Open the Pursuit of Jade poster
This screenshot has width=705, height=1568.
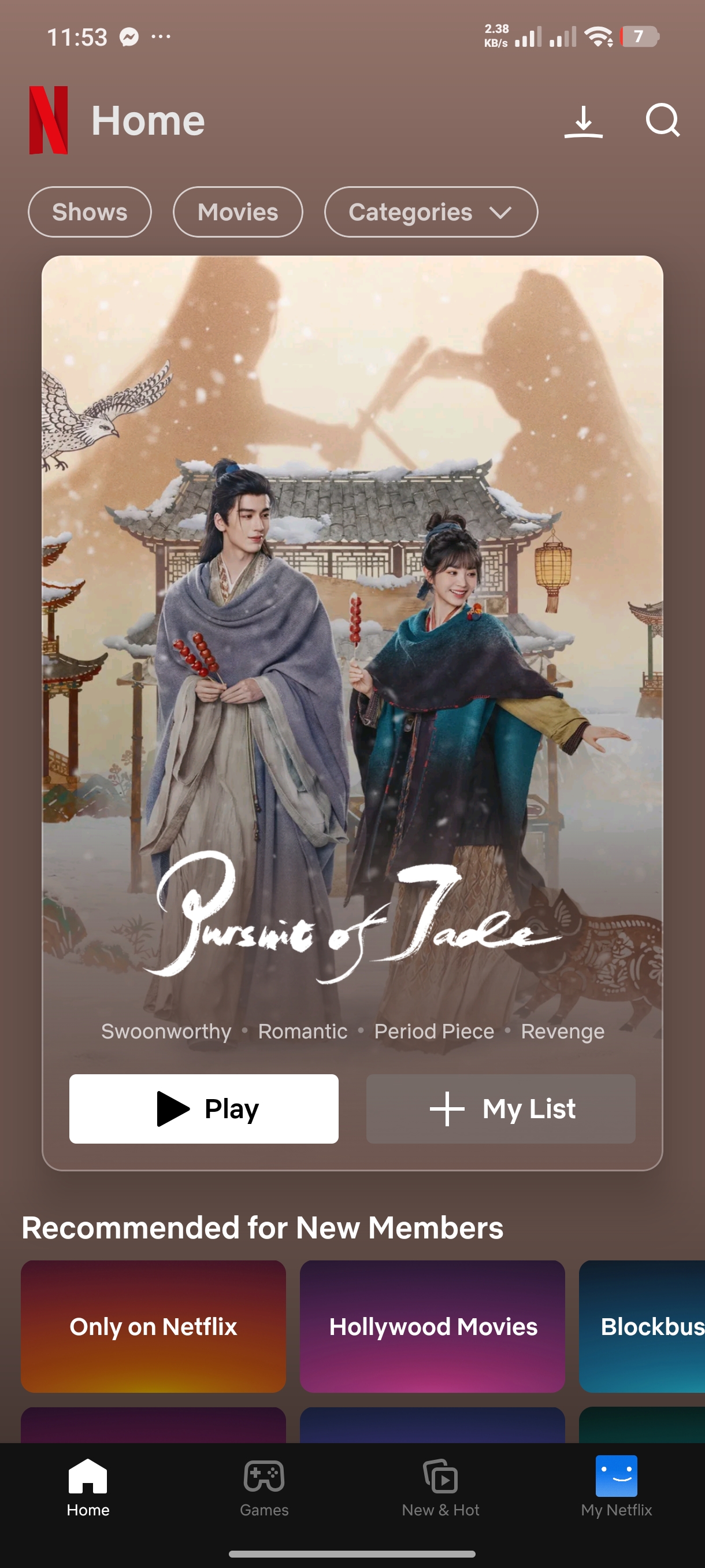(352, 609)
